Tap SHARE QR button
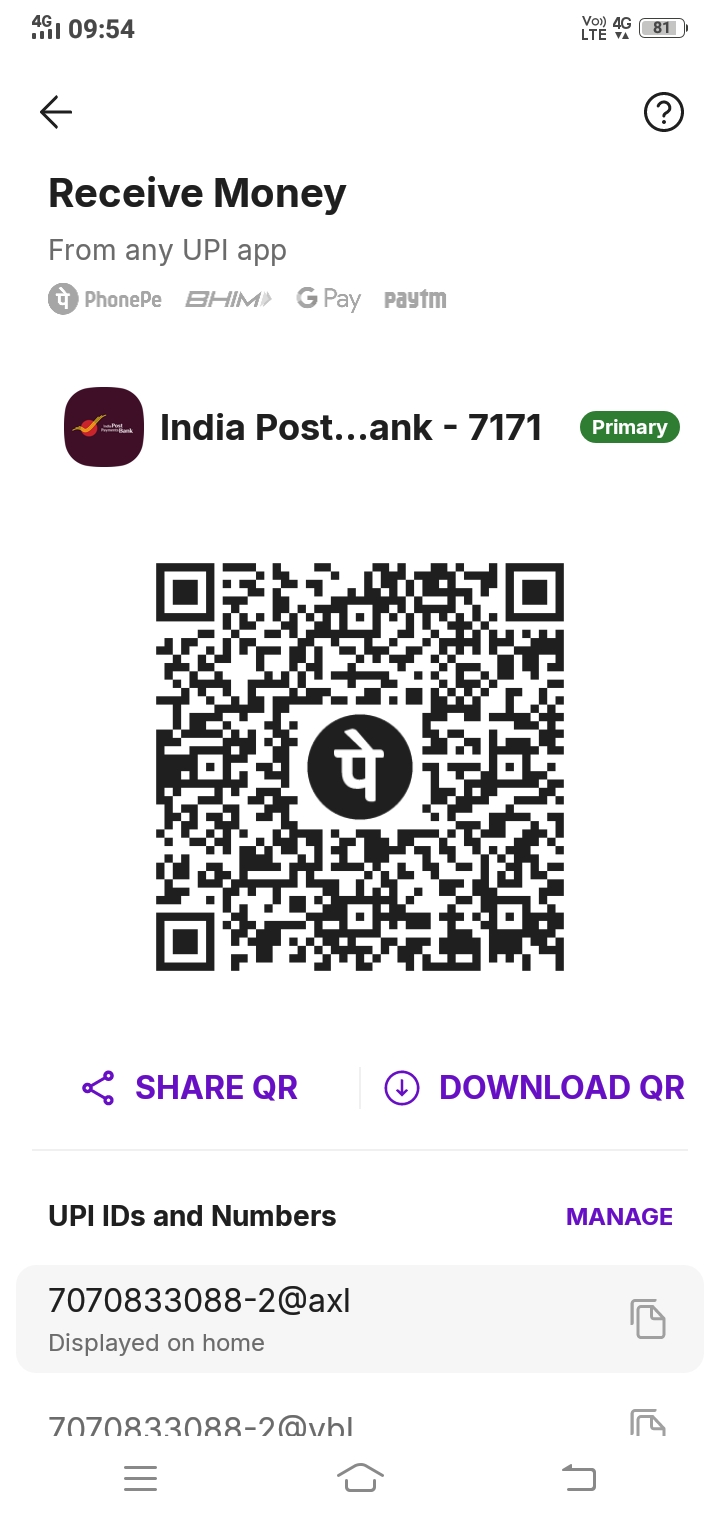 (x=190, y=1088)
